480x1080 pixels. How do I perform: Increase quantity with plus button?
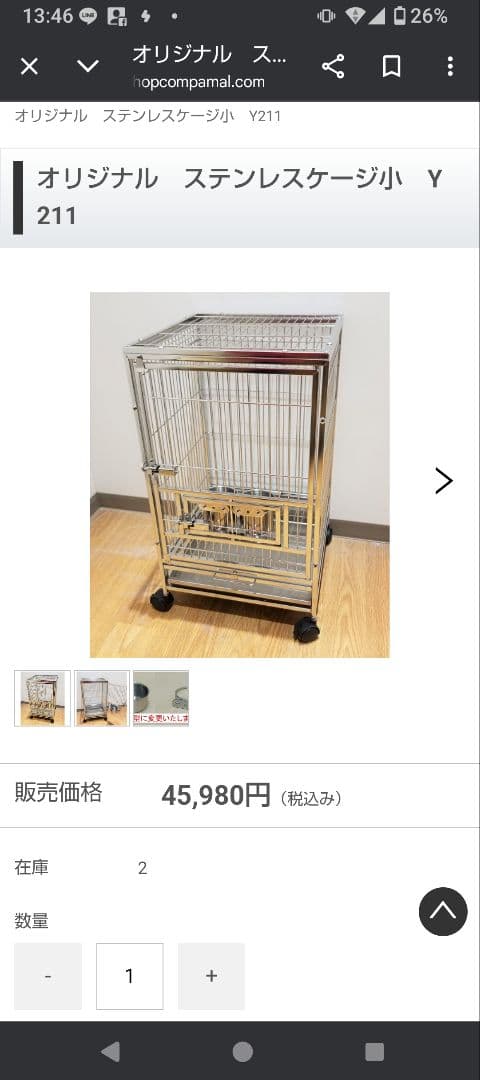tap(211, 976)
